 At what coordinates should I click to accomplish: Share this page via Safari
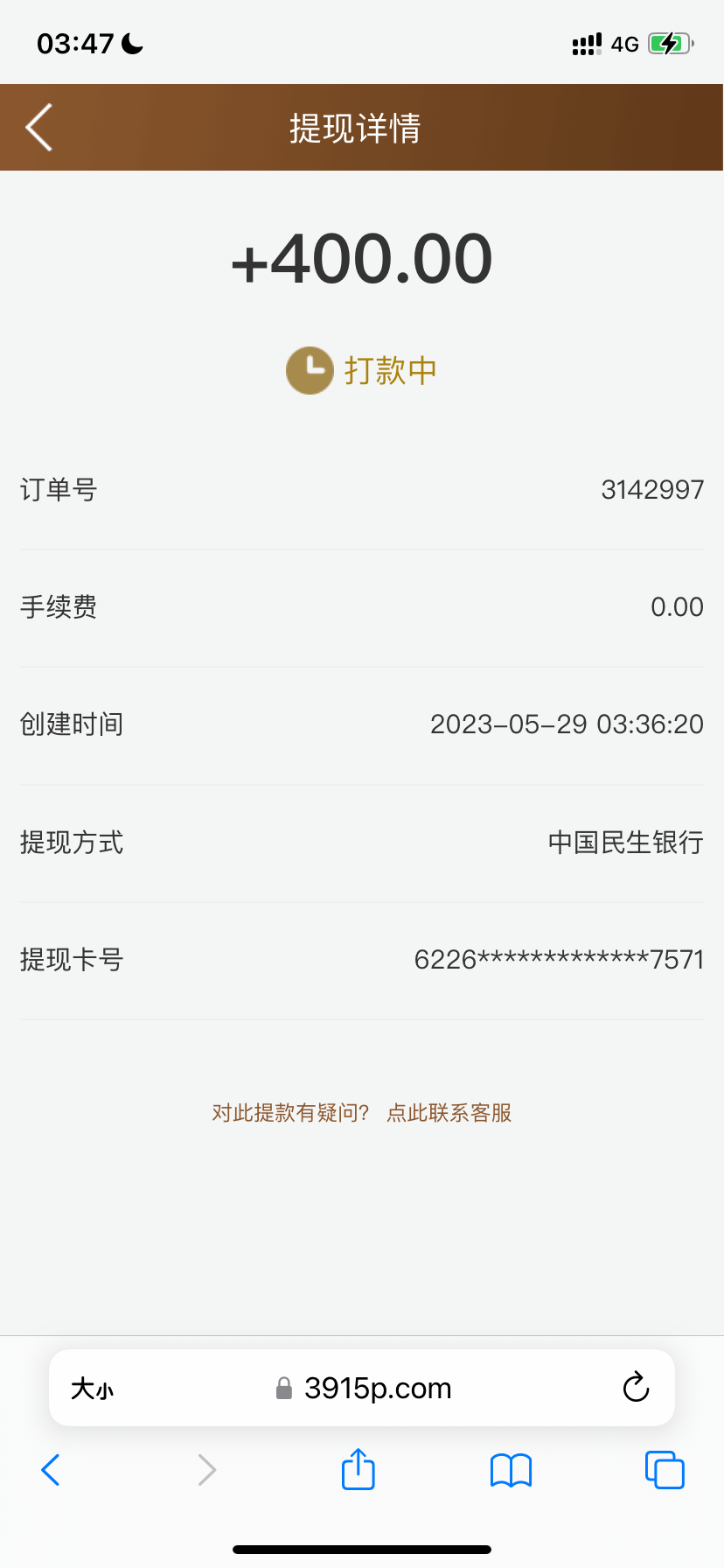(x=358, y=1469)
